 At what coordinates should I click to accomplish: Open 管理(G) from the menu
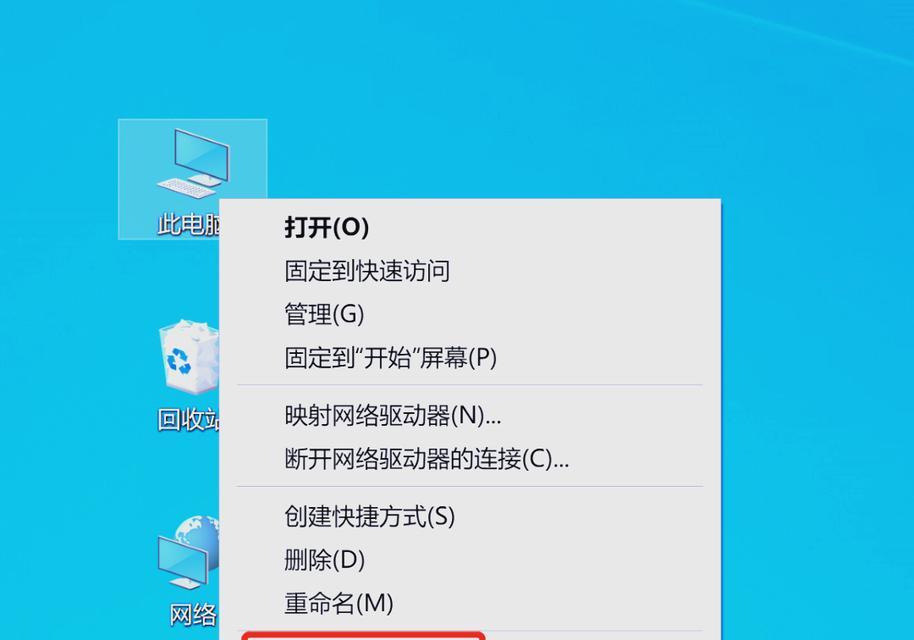324,314
